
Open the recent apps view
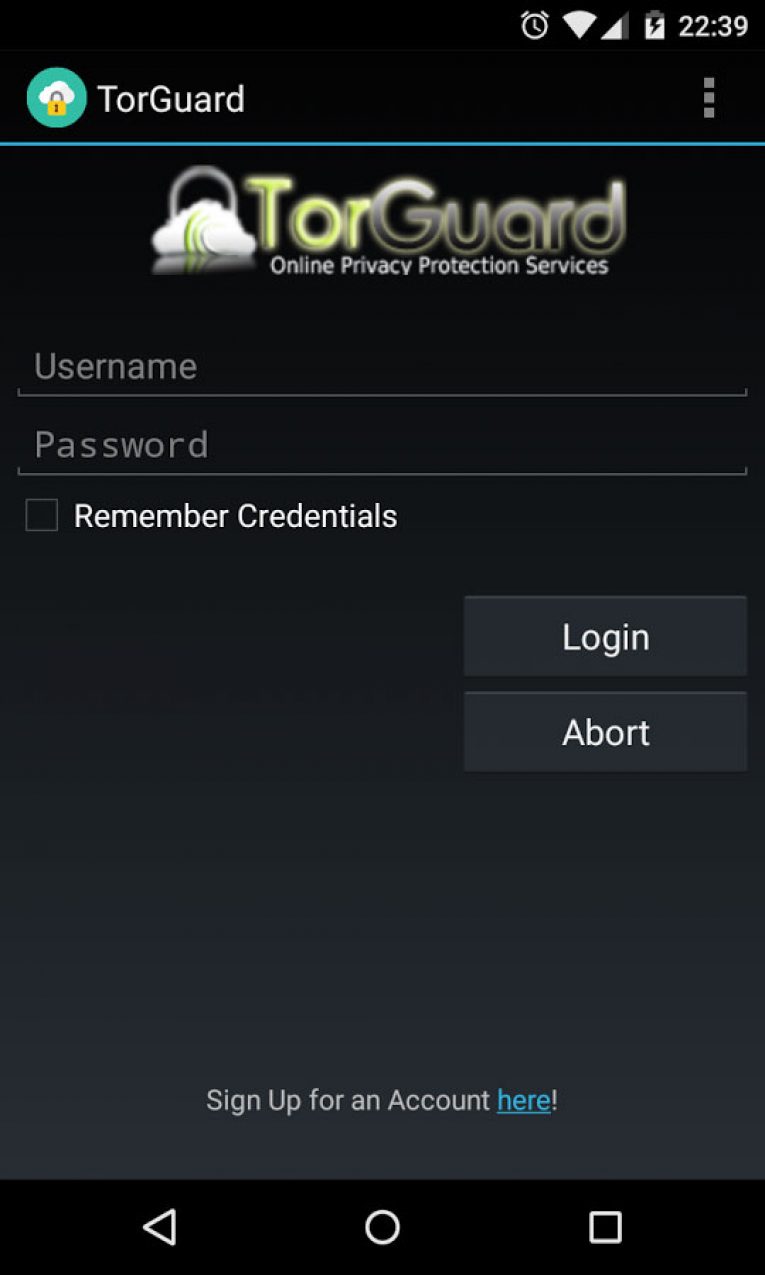click(605, 1226)
